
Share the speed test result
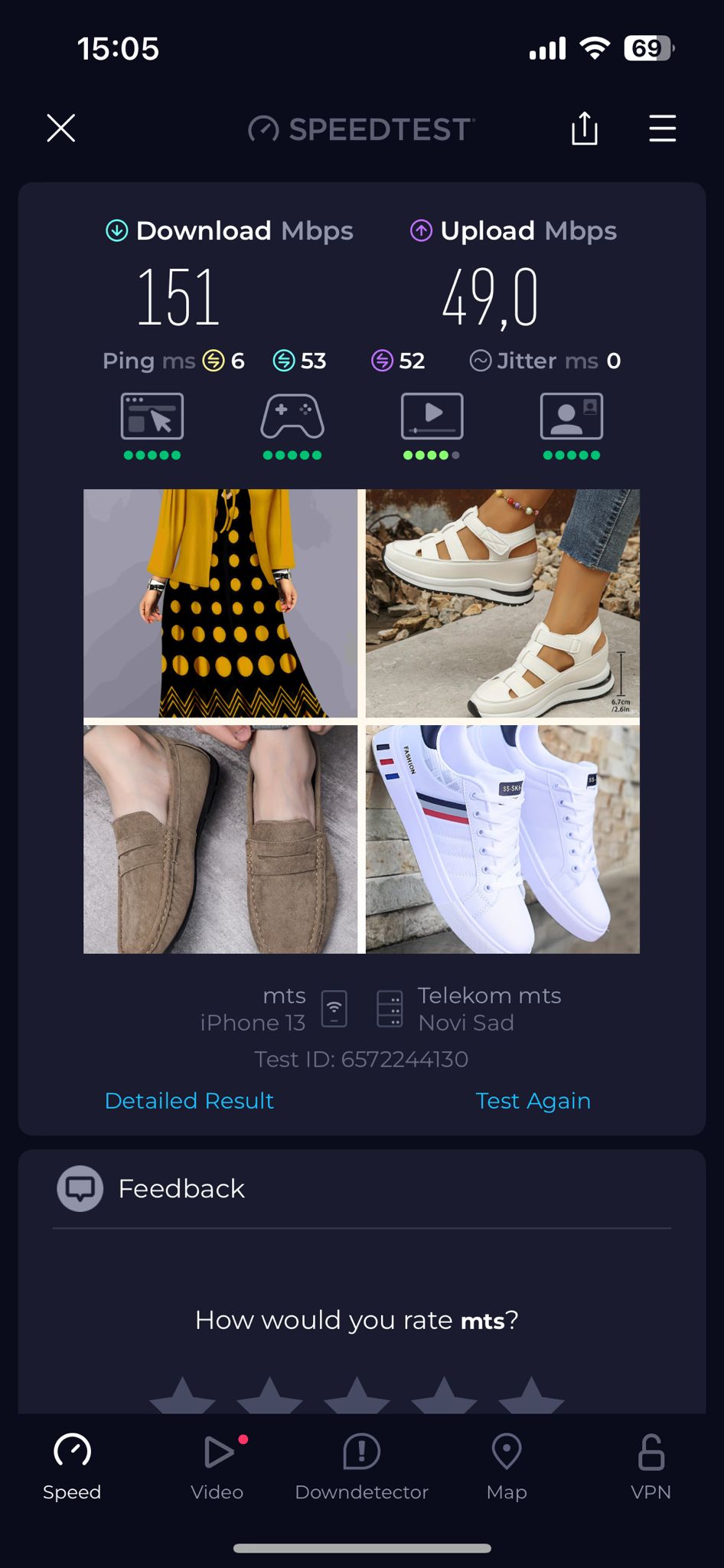[x=585, y=129]
